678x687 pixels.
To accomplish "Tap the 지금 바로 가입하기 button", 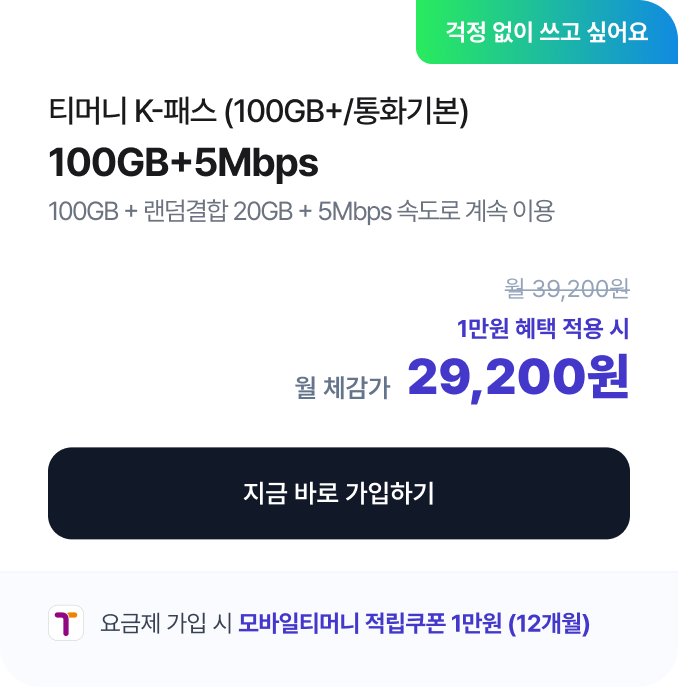I will pyautogui.click(x=338, y=493).
